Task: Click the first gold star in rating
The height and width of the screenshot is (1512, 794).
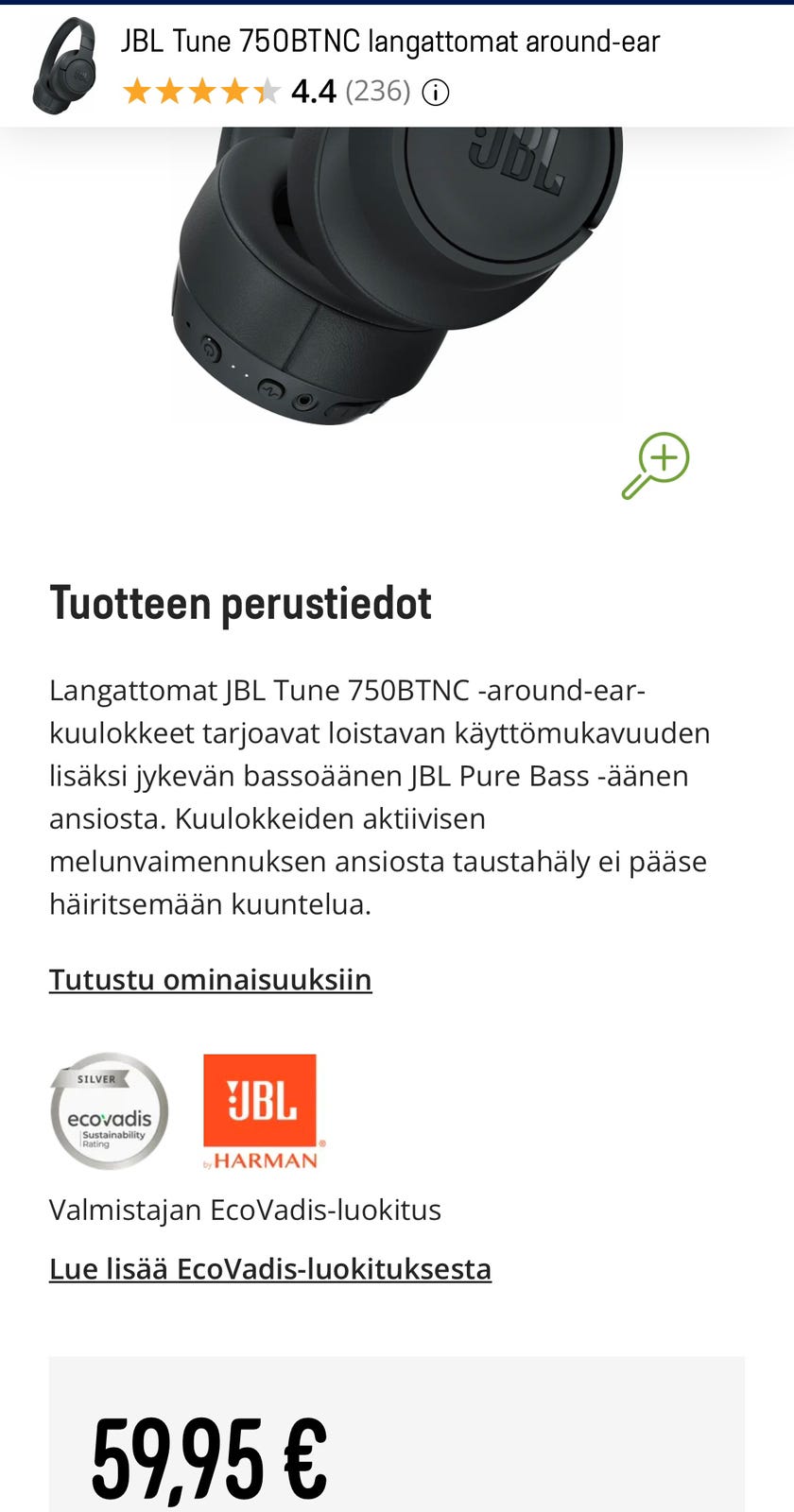Action: (139, 92)
